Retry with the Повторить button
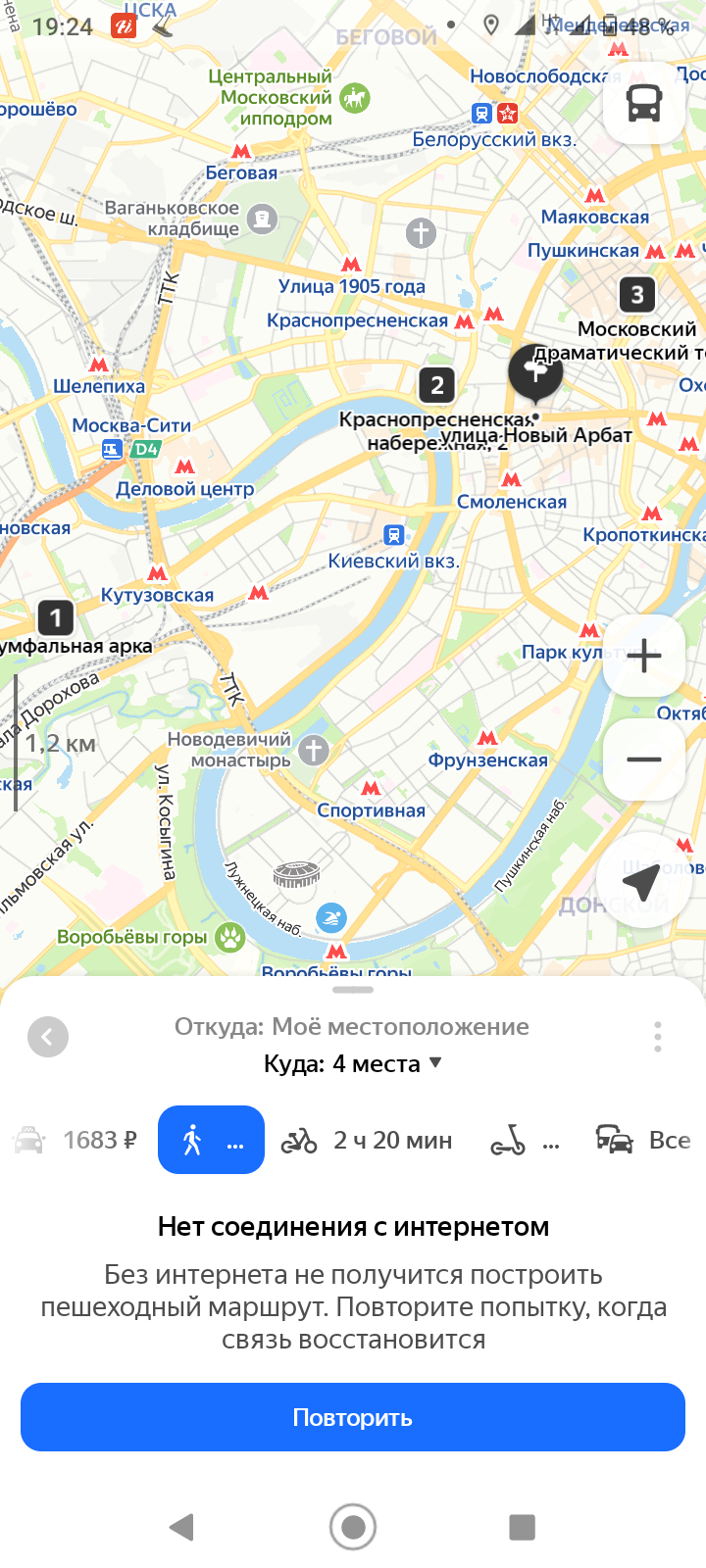The height and width of the screenshot is (1568, 706). [x=353, y=1417]
